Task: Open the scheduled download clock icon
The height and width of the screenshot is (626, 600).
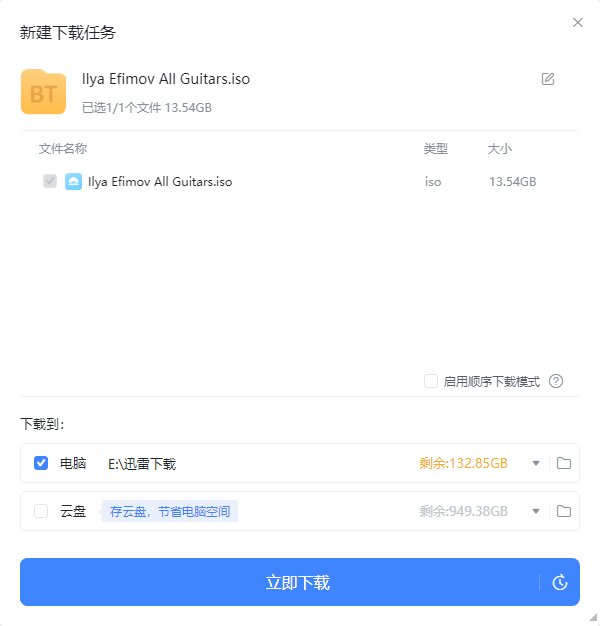Action: 560,582
